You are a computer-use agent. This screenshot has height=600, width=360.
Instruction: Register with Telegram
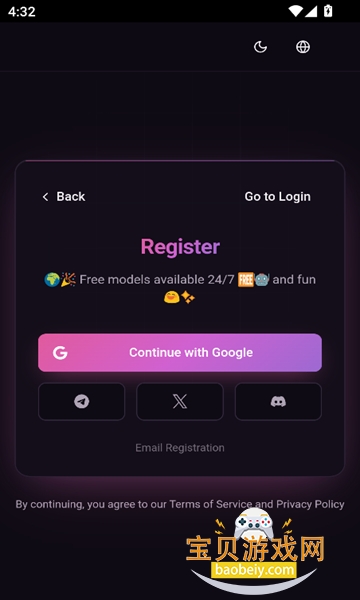click(x=81, y=402)
